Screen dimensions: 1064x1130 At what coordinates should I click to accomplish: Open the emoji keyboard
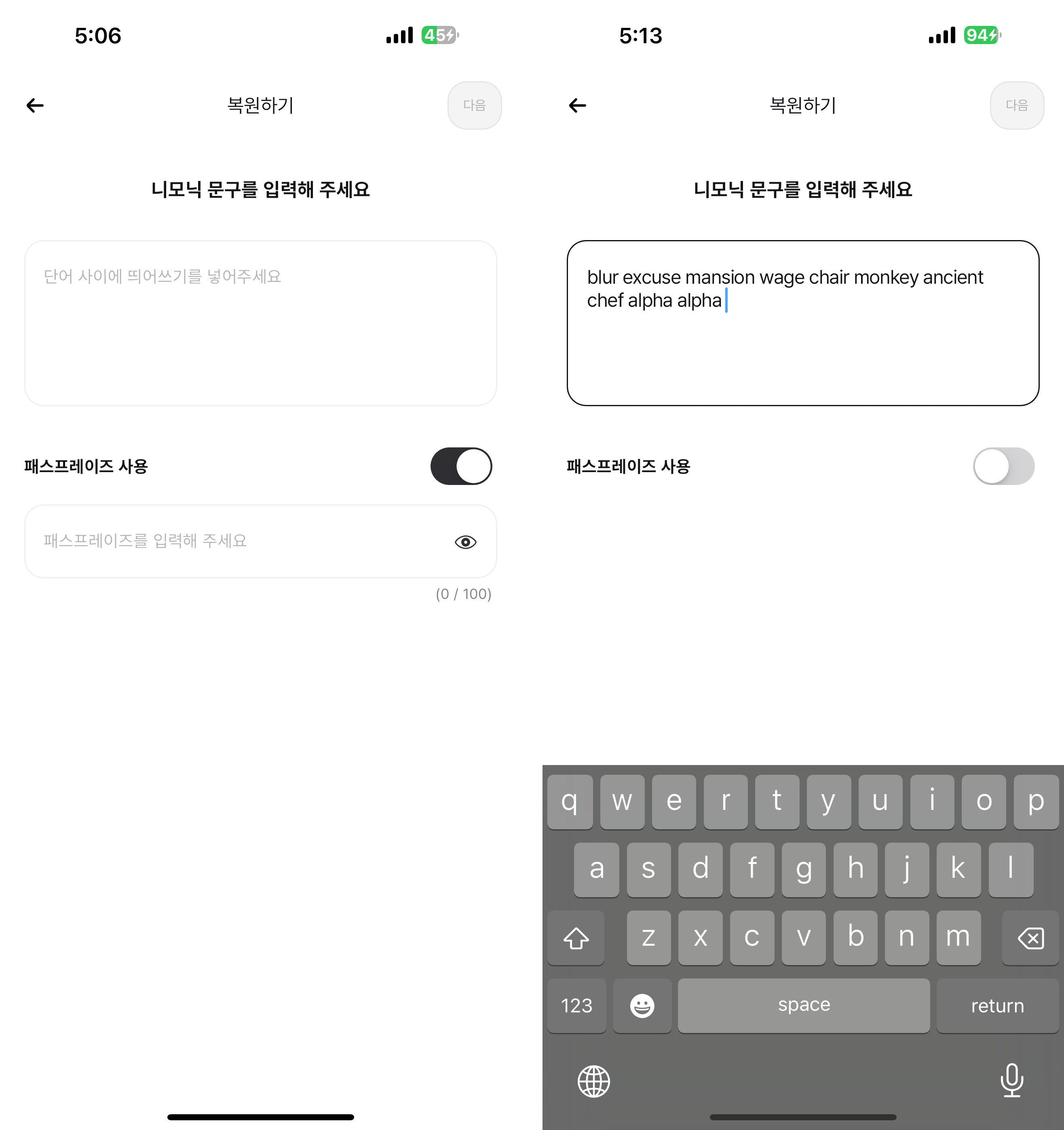click(642, 1006)
